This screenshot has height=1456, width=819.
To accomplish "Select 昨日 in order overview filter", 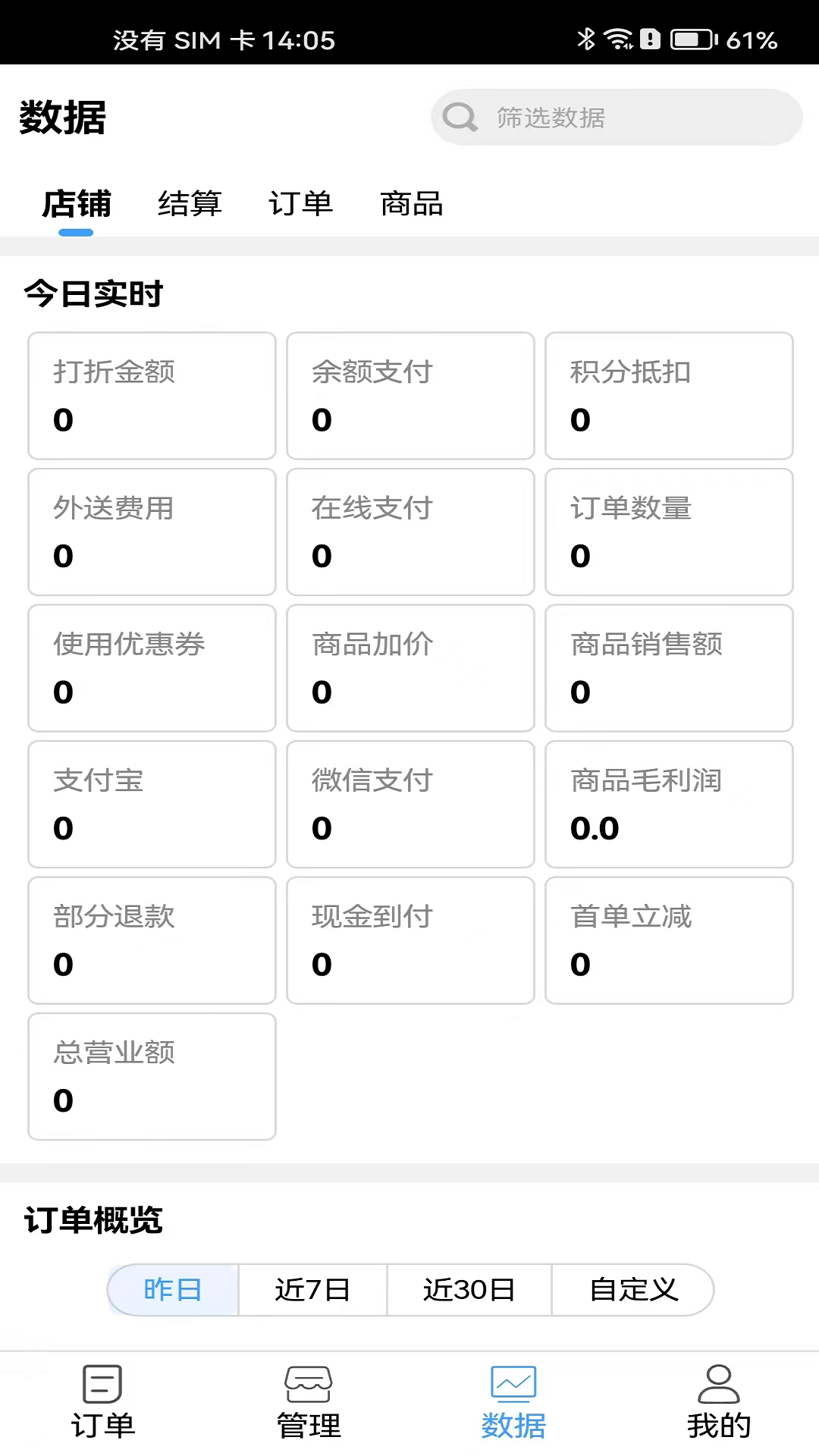I will point(172,1289).
